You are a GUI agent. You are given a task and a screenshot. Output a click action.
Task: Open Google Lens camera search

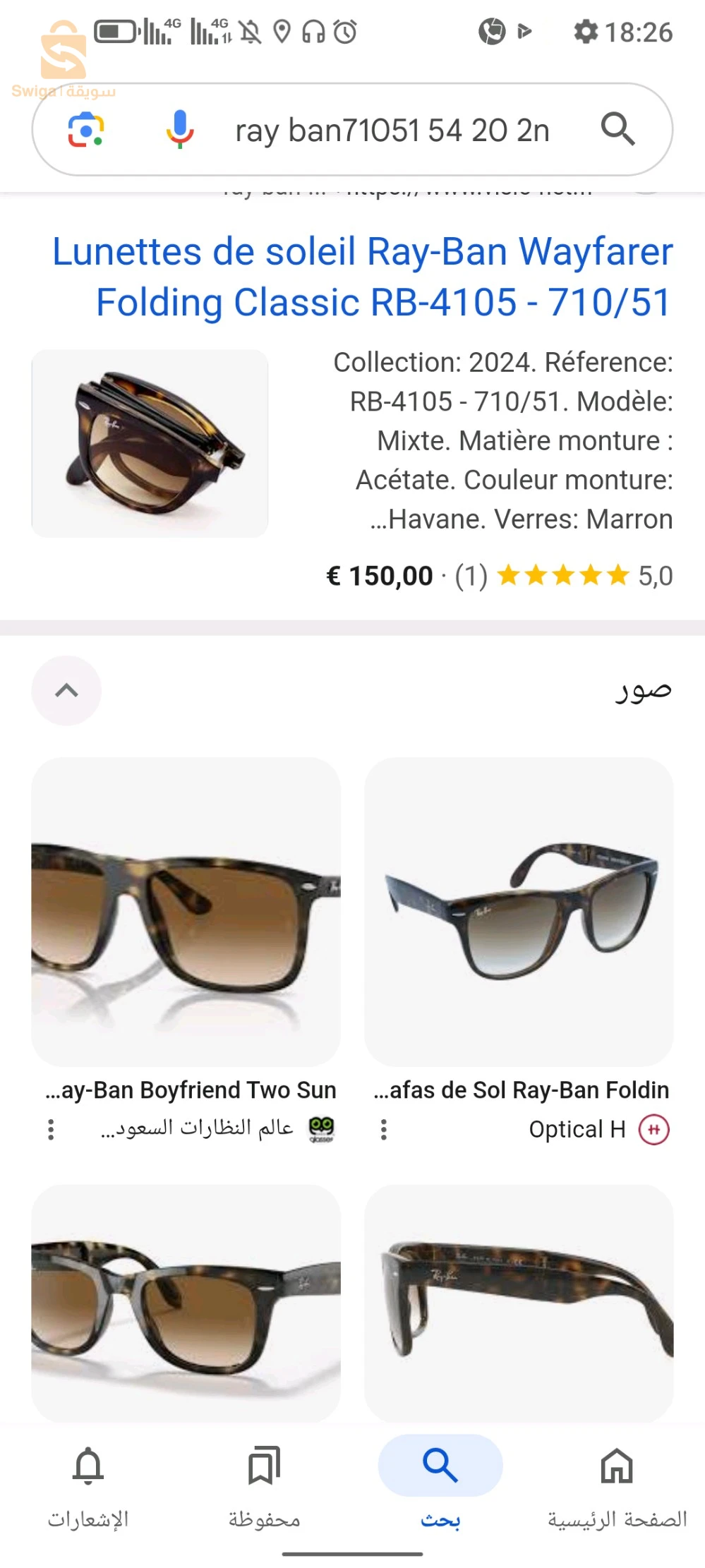point(86,130)
